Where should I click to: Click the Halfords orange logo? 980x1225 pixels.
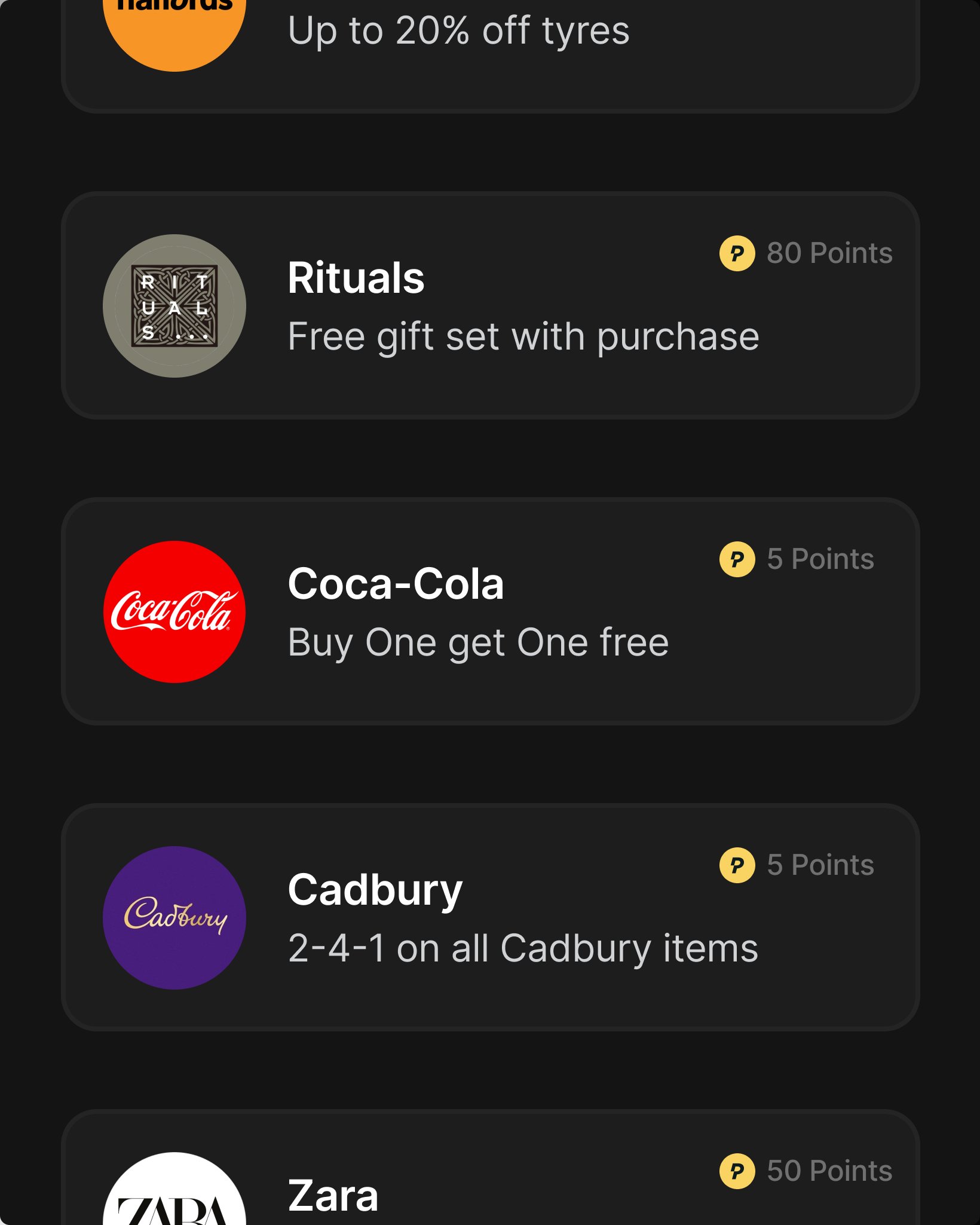coord(174,24)
